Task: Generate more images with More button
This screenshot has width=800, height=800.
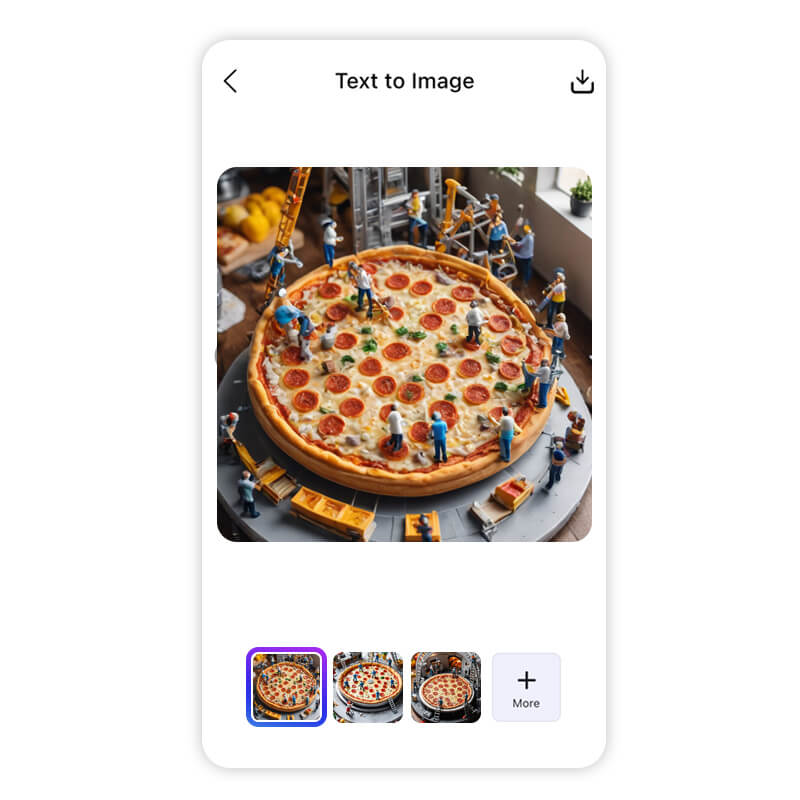Action: pos(526,687)
